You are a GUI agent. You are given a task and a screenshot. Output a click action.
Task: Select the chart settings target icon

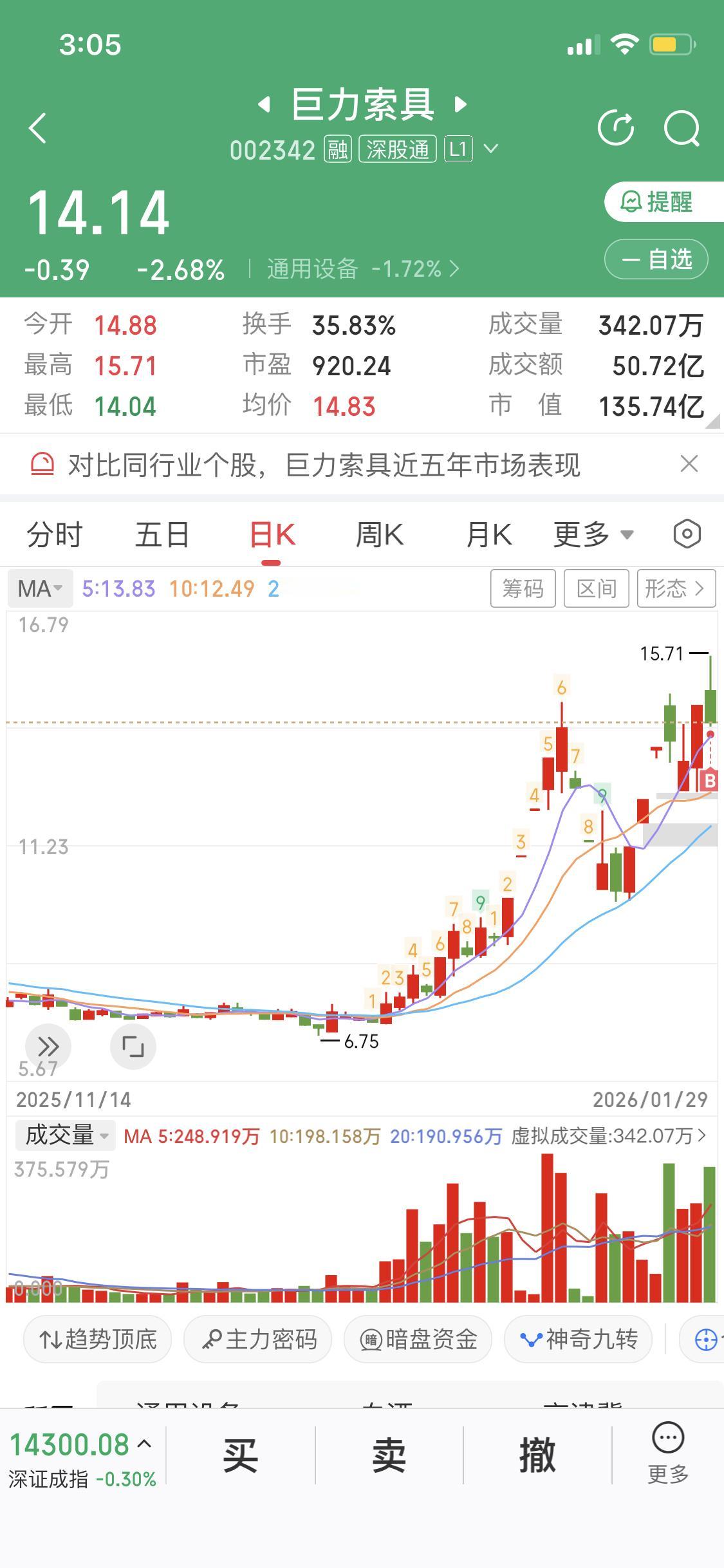pyautogui.click(x=687, y=534)
